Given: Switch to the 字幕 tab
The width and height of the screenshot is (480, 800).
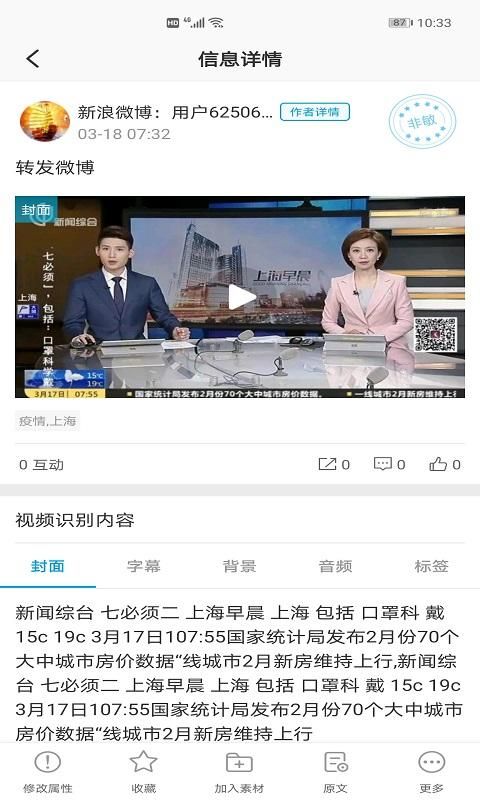Looking at the screenshot, I should [144, 566].
